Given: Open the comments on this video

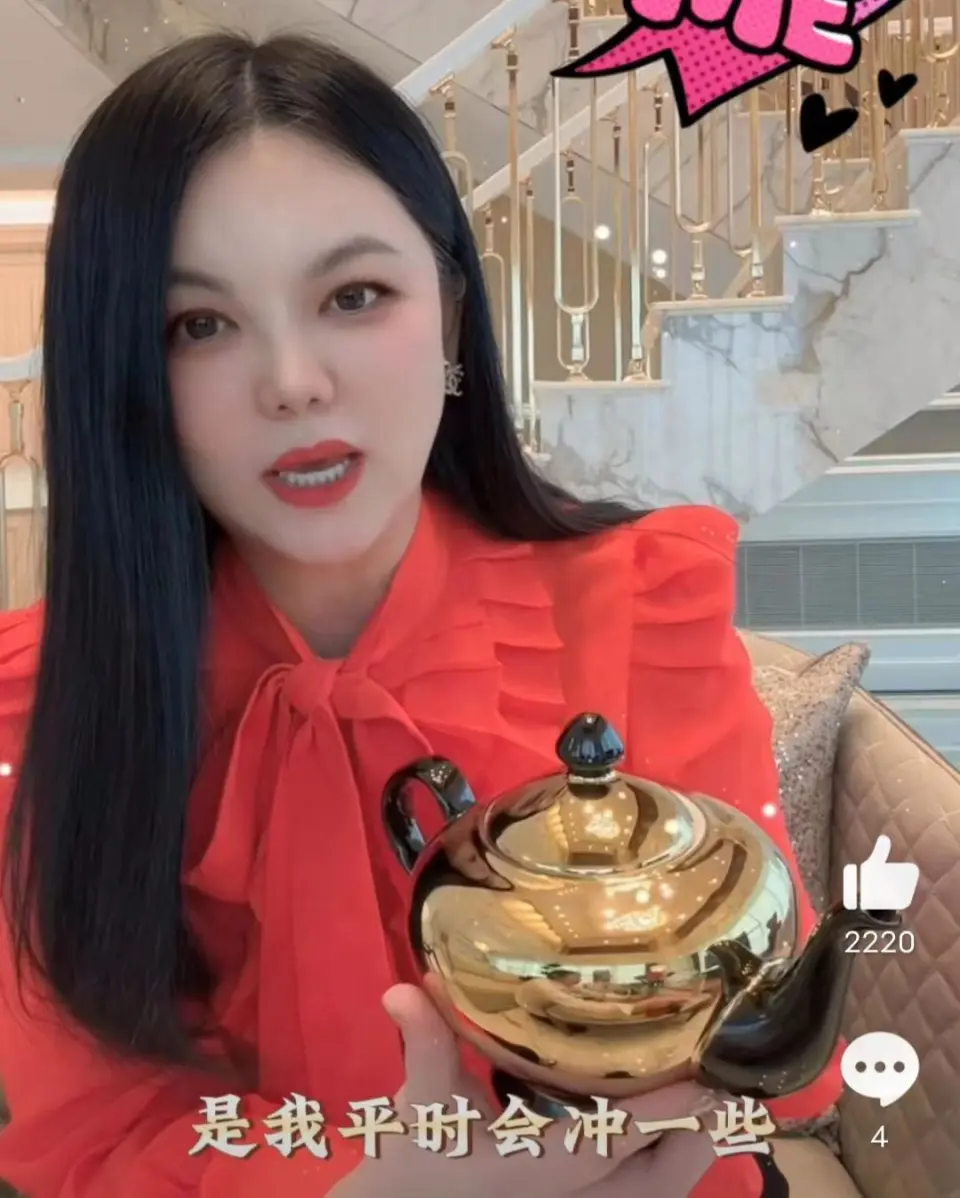Looking at the screenshot, I should [879, 1070].
